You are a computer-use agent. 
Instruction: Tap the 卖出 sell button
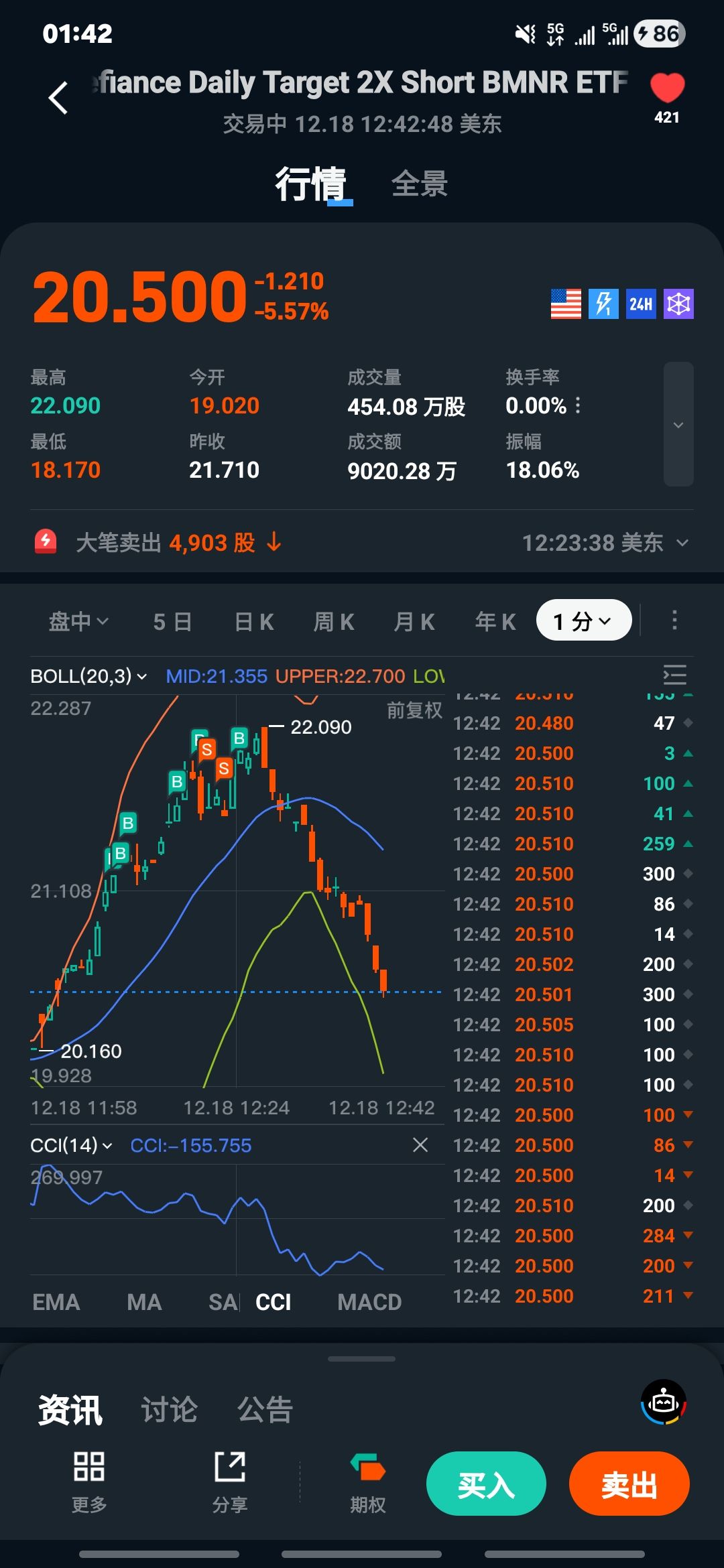tap(629, 1484)
